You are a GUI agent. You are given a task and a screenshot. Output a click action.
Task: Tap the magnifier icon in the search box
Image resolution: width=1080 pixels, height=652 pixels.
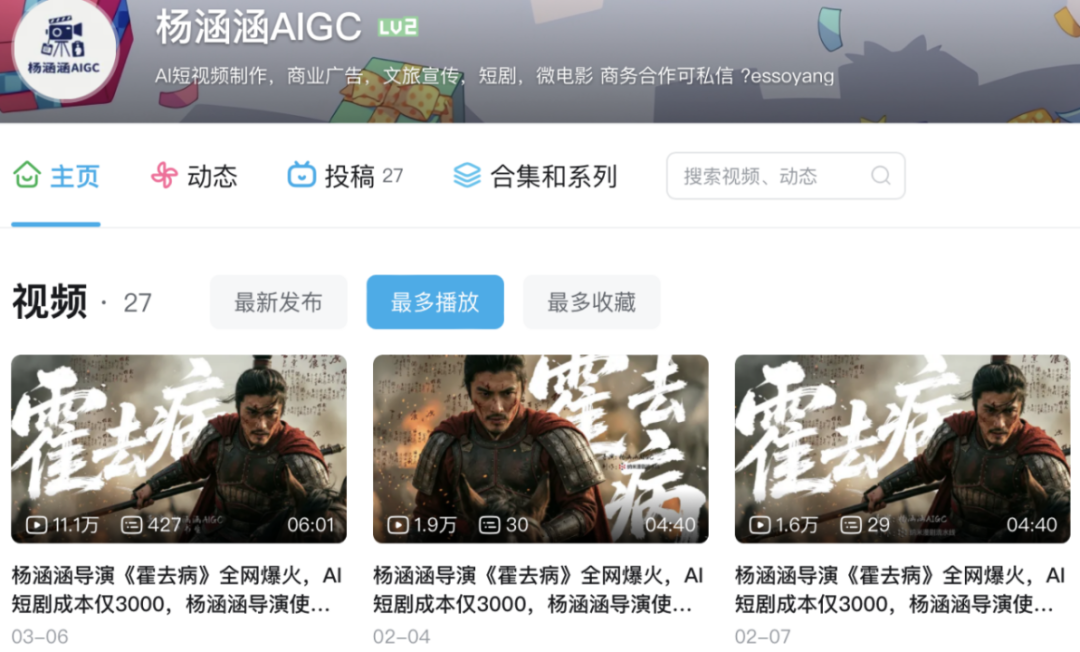tap(881, 176)
